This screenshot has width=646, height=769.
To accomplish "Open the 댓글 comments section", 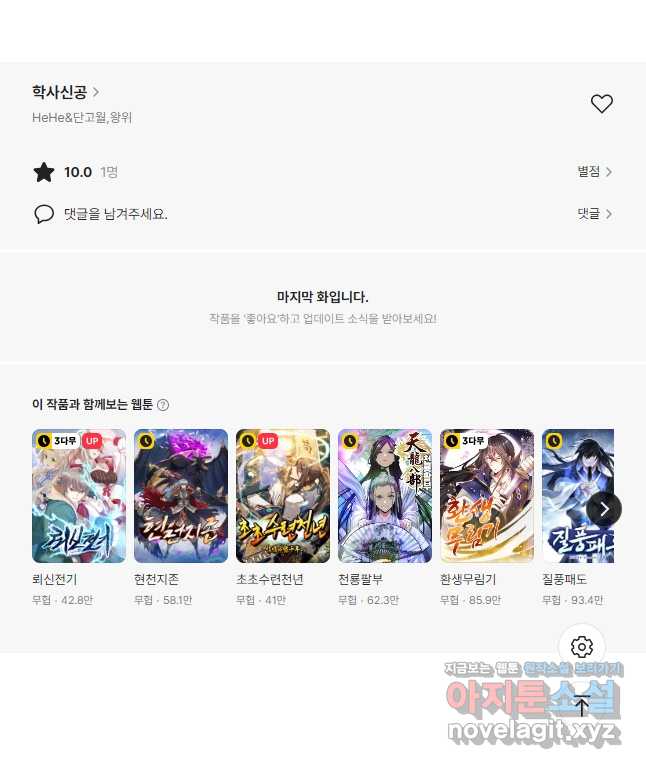I will tap(594, 213).
